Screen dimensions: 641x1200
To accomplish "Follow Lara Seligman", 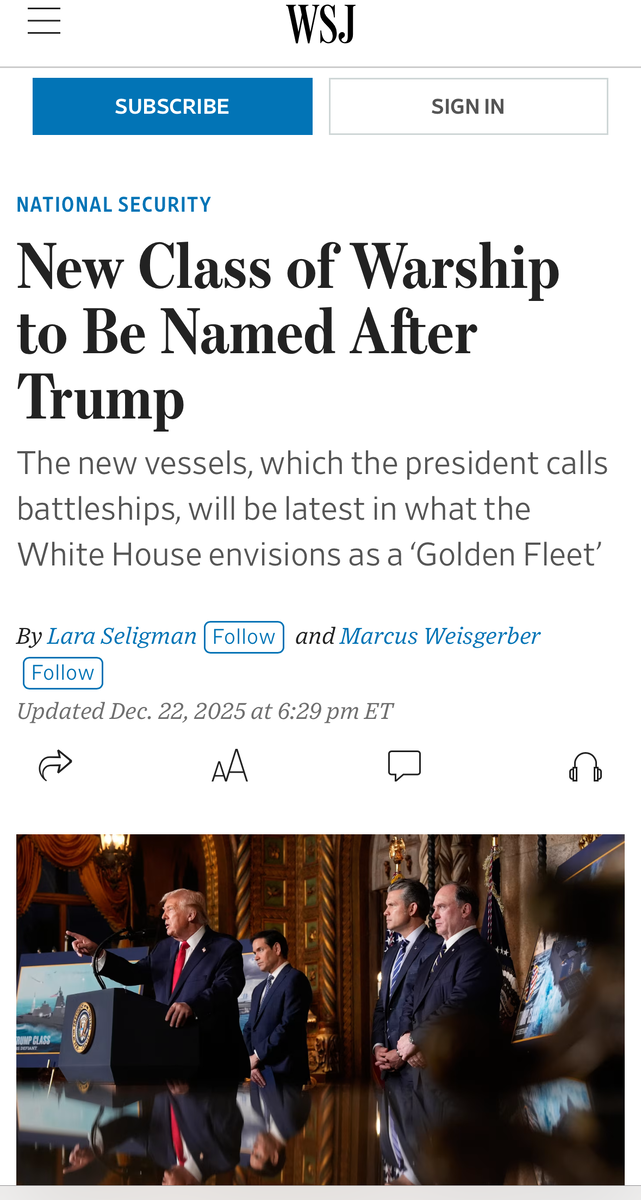I will click(x=244, y=637).
